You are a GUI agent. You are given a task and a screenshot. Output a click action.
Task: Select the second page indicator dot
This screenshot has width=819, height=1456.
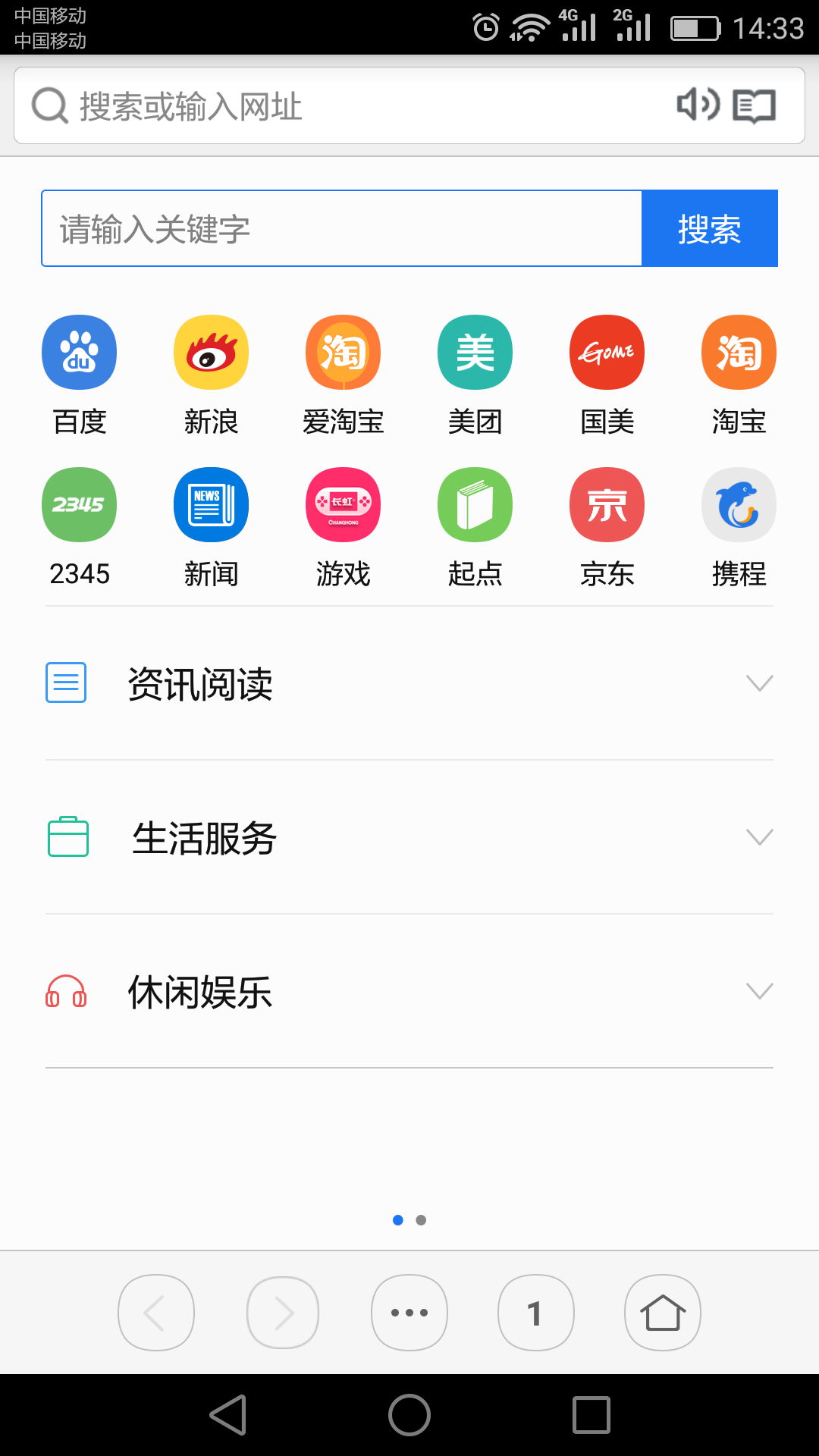[x=422, y=1220]
